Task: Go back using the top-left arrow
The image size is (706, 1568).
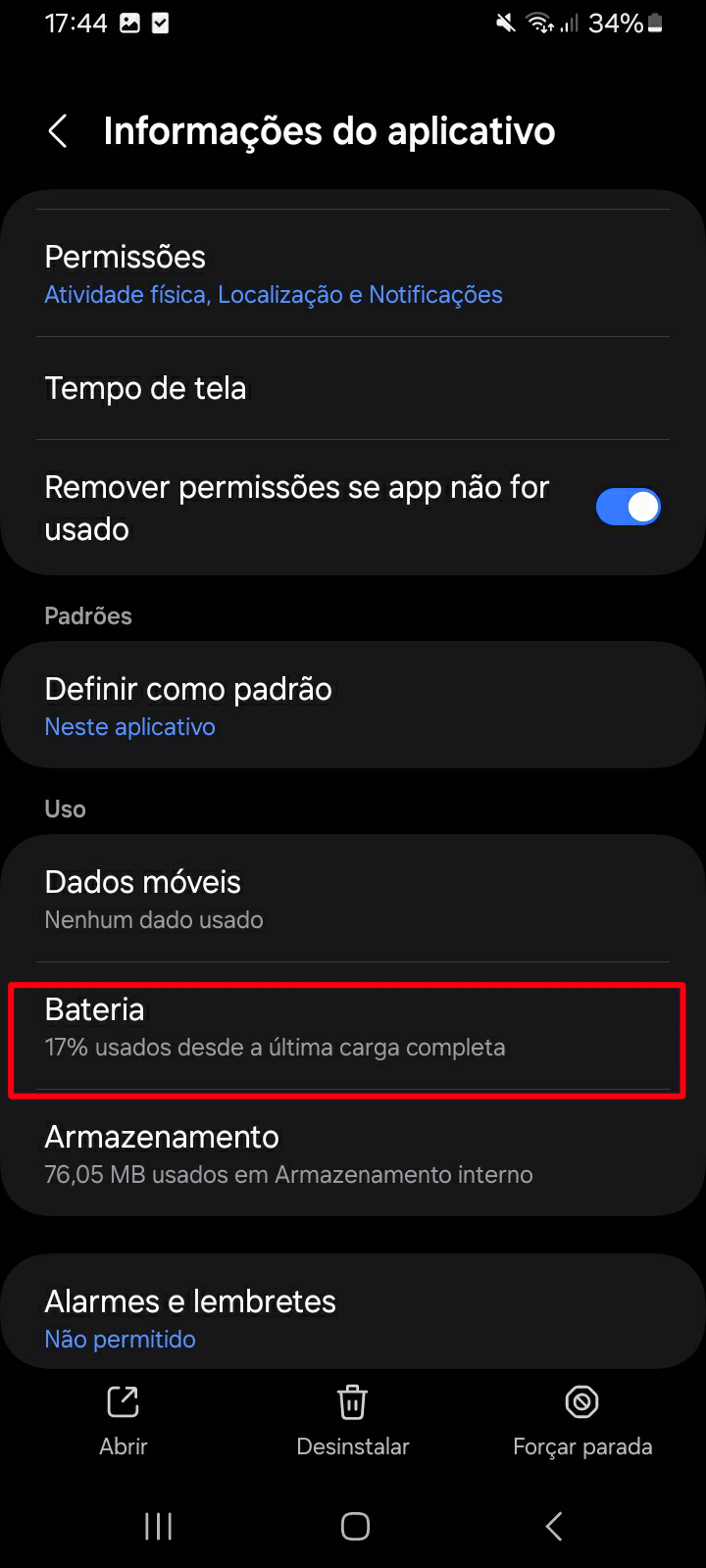Action: pyautogui.click(x=58, y=131)
